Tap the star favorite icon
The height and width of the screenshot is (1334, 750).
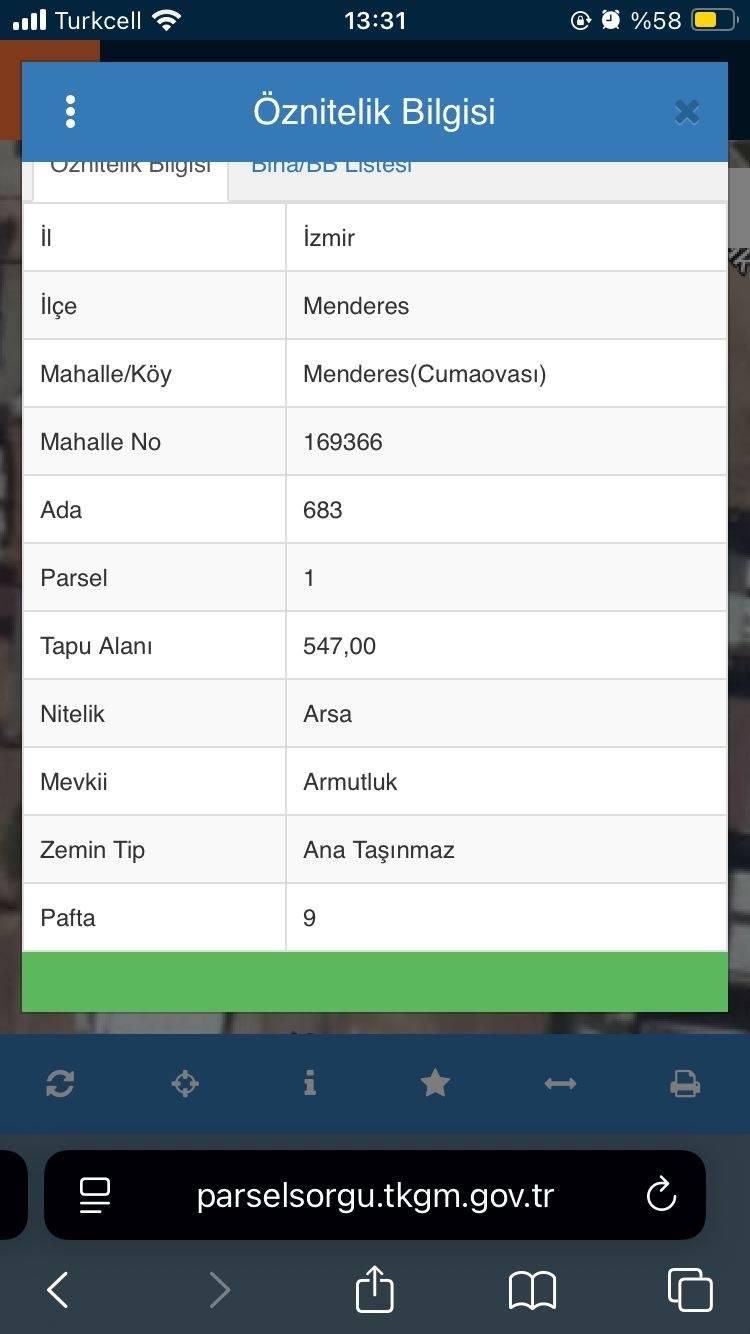[x=435, y=1083]
